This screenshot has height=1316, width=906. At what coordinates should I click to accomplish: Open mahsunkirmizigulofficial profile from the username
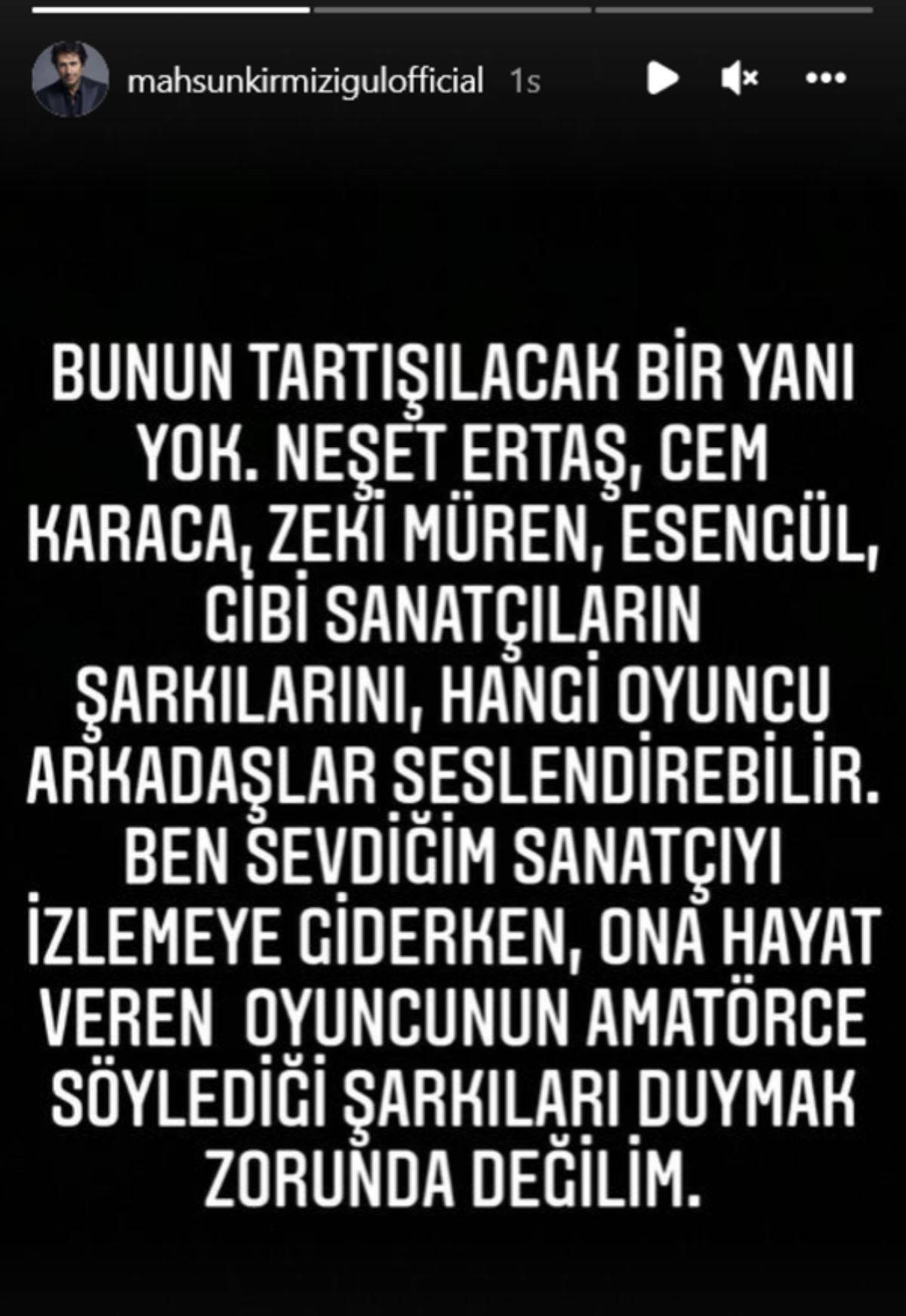[305, 80]
